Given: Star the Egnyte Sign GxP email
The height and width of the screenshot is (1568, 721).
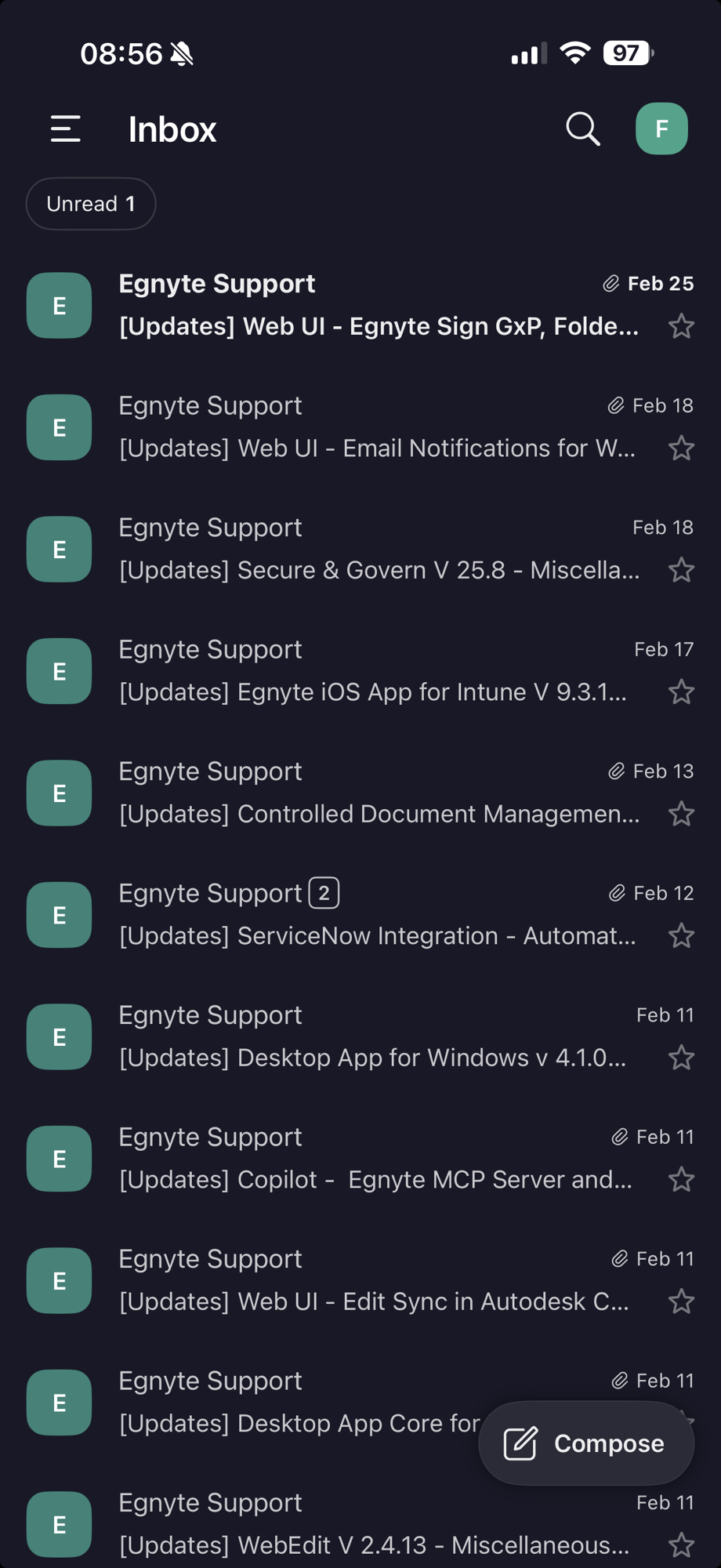Looking at the screenshot, I should pyautogui.click(x=682, y=326).
